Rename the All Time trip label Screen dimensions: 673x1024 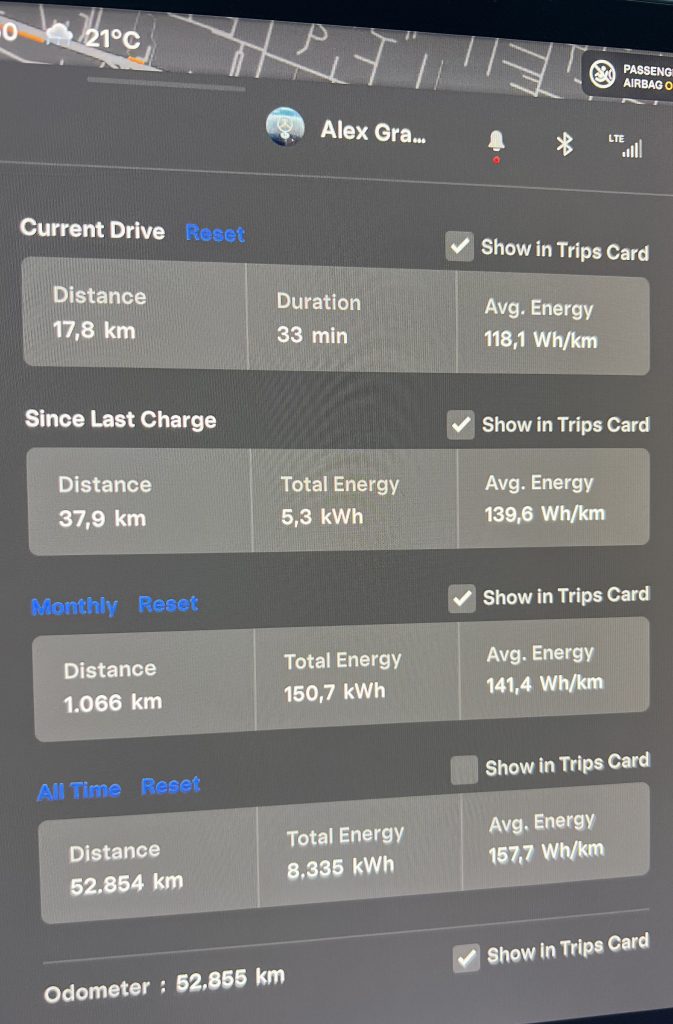pos(79,791)
